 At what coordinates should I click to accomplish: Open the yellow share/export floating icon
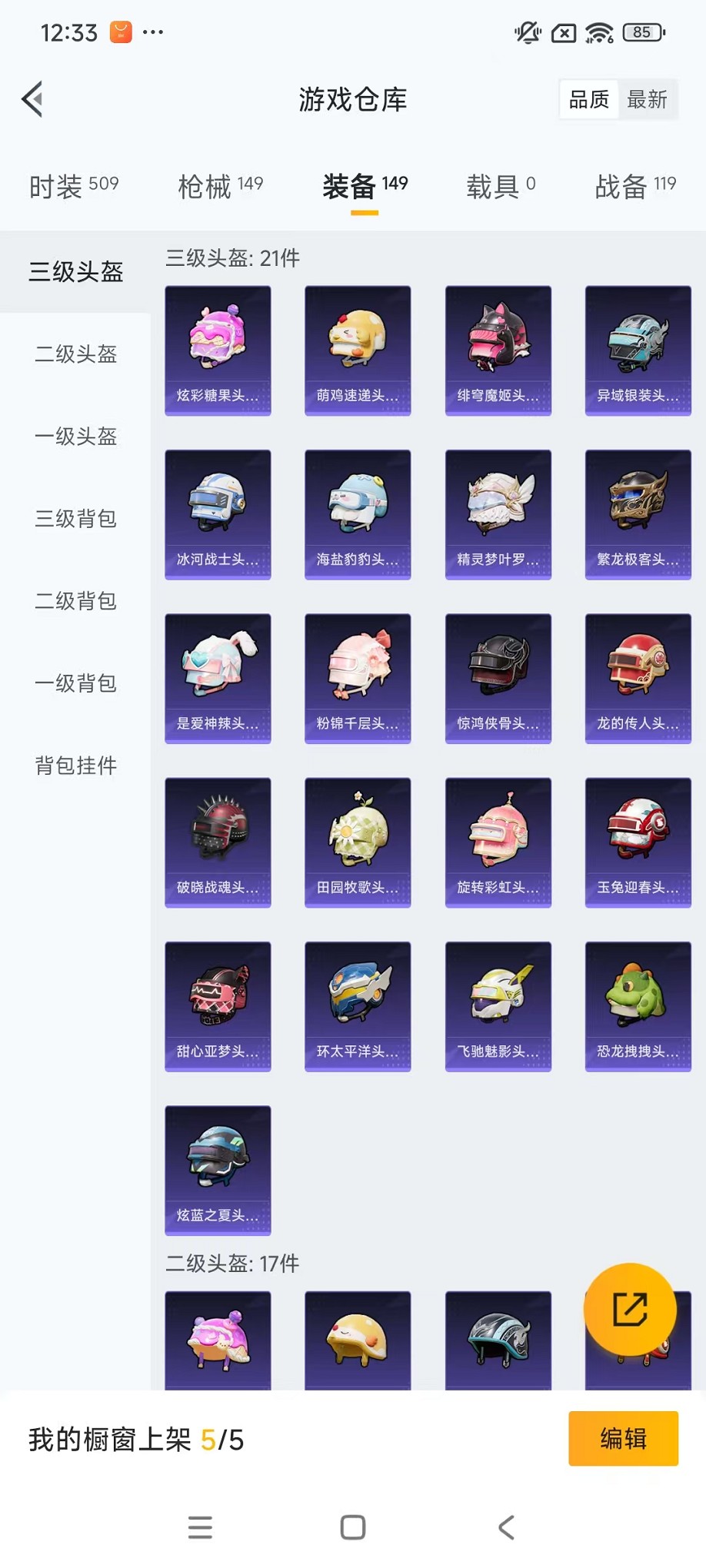(x=630, y=1310)
